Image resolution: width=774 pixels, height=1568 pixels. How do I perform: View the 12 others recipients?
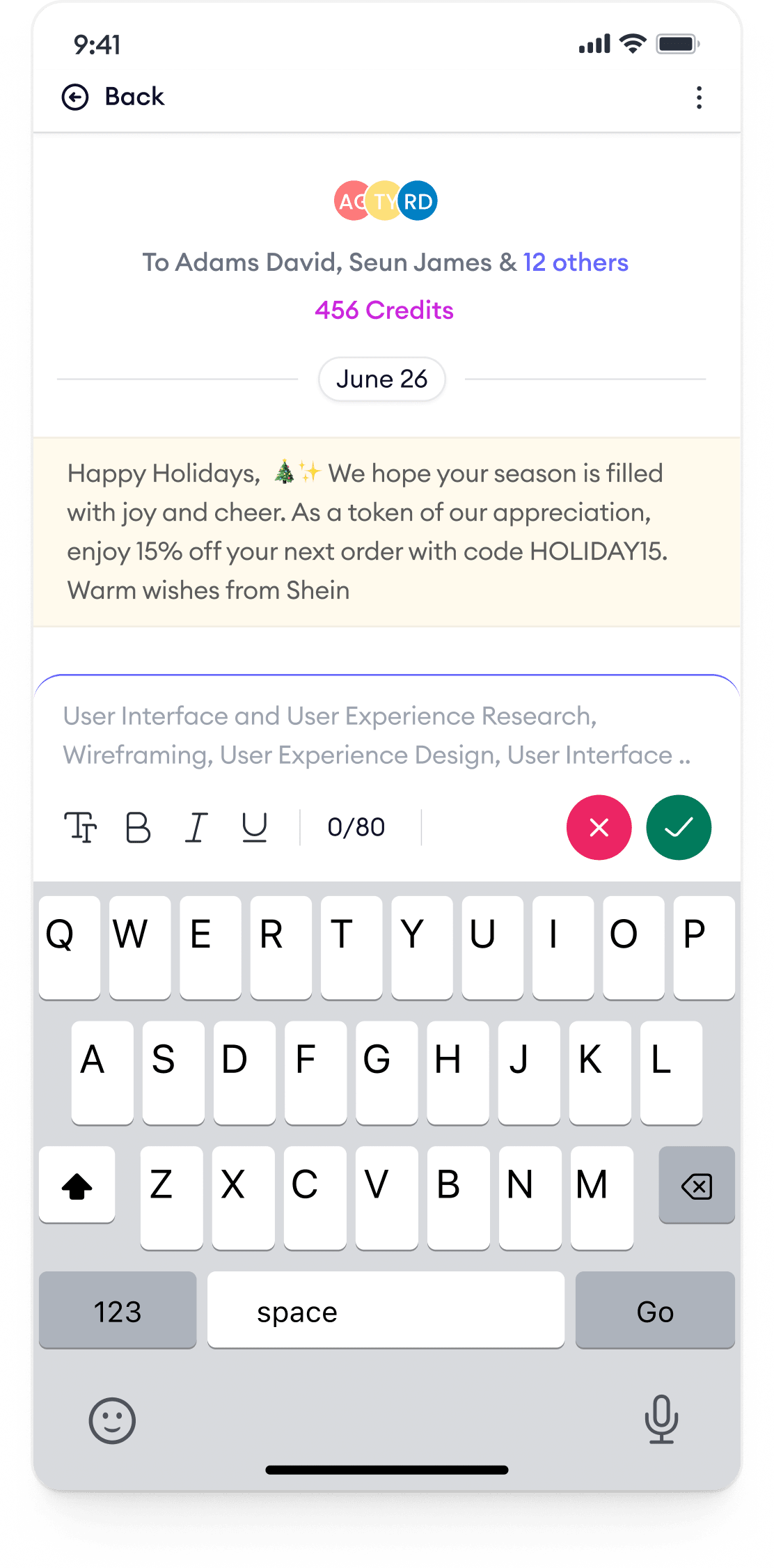576,262
